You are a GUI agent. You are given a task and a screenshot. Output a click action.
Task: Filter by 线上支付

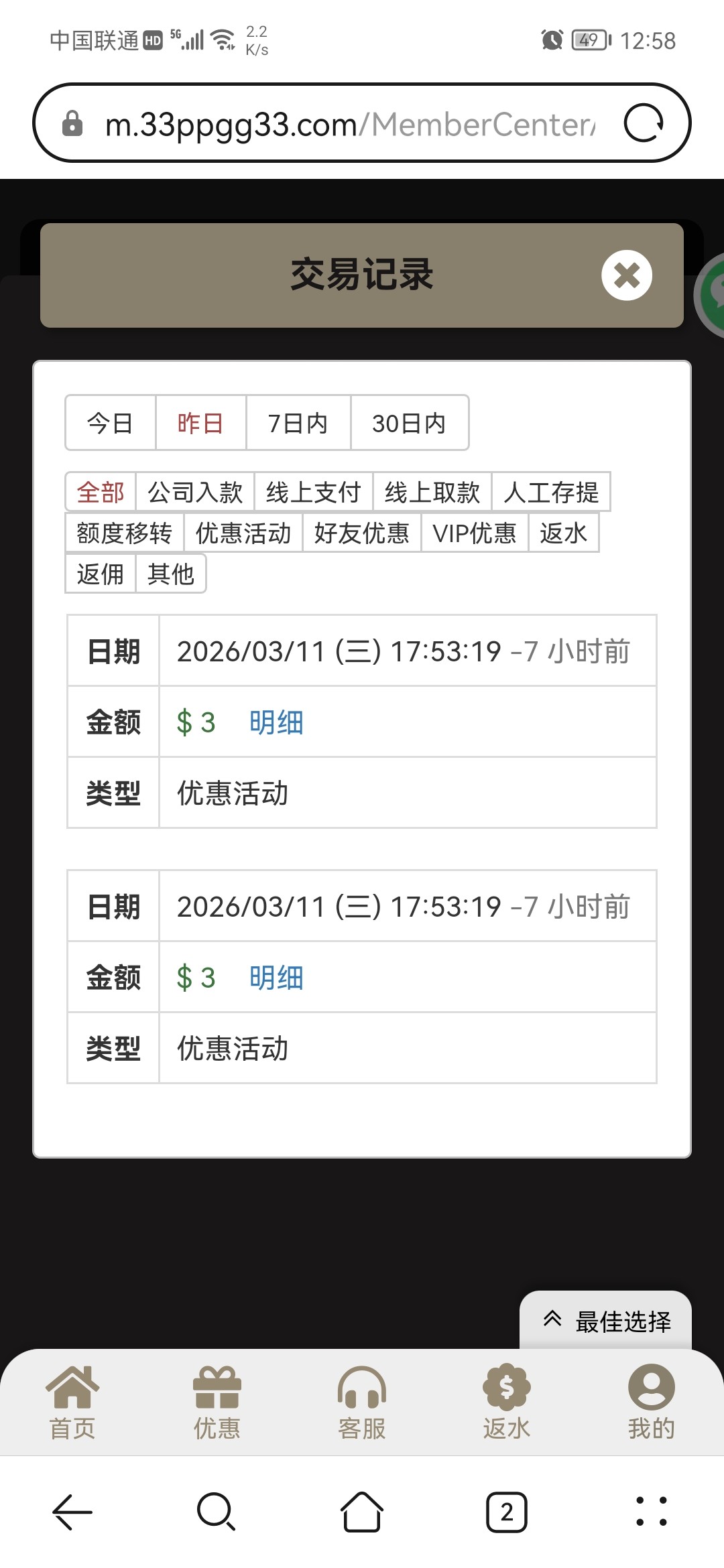click(x=314, y=493)
